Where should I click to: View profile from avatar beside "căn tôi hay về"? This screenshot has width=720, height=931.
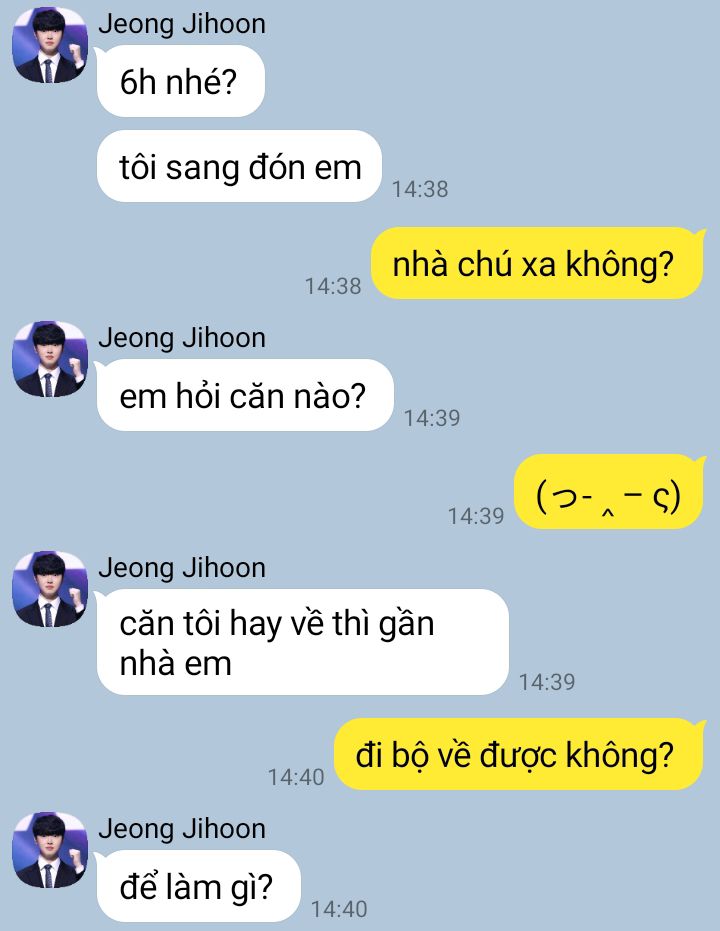[x=49, y=589]
